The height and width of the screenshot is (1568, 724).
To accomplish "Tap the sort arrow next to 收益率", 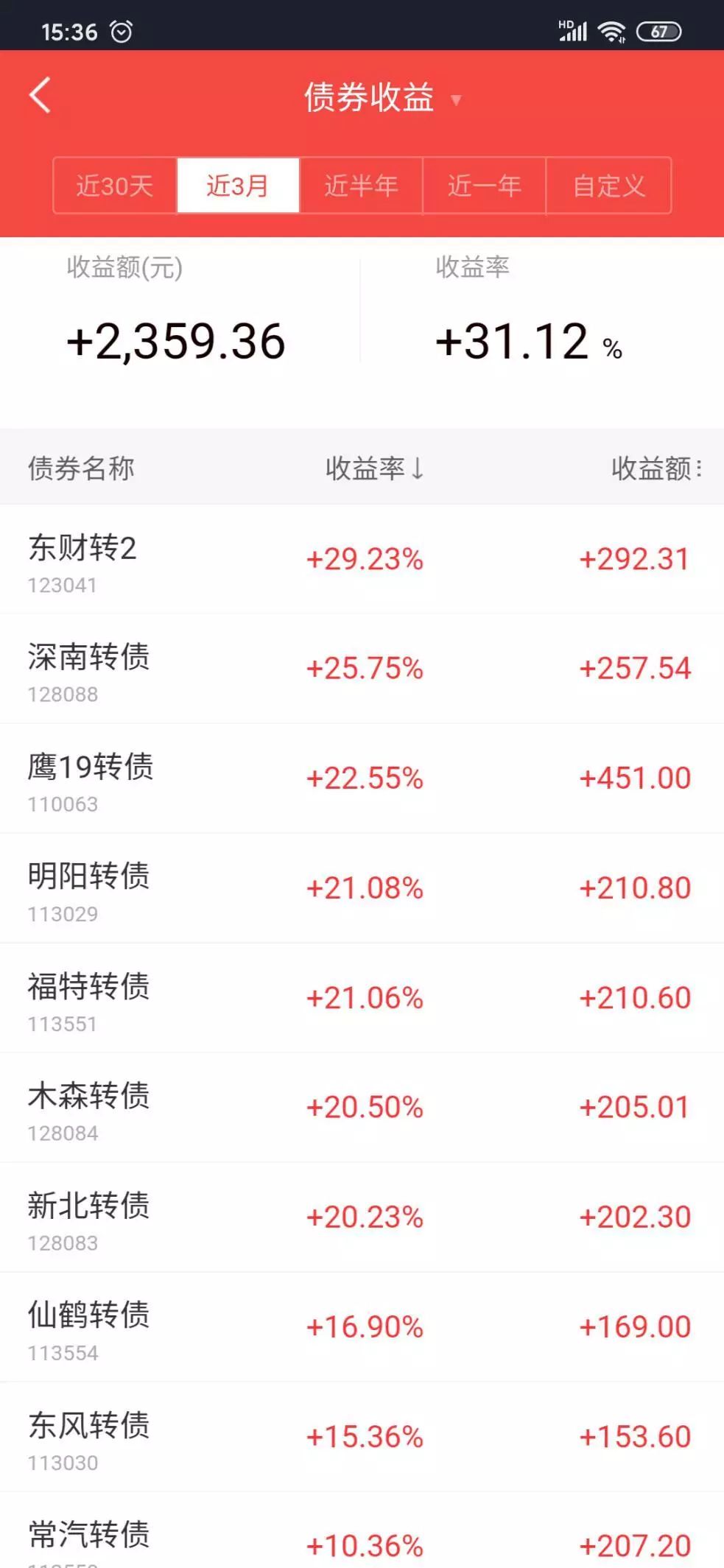I will [417, 468].
